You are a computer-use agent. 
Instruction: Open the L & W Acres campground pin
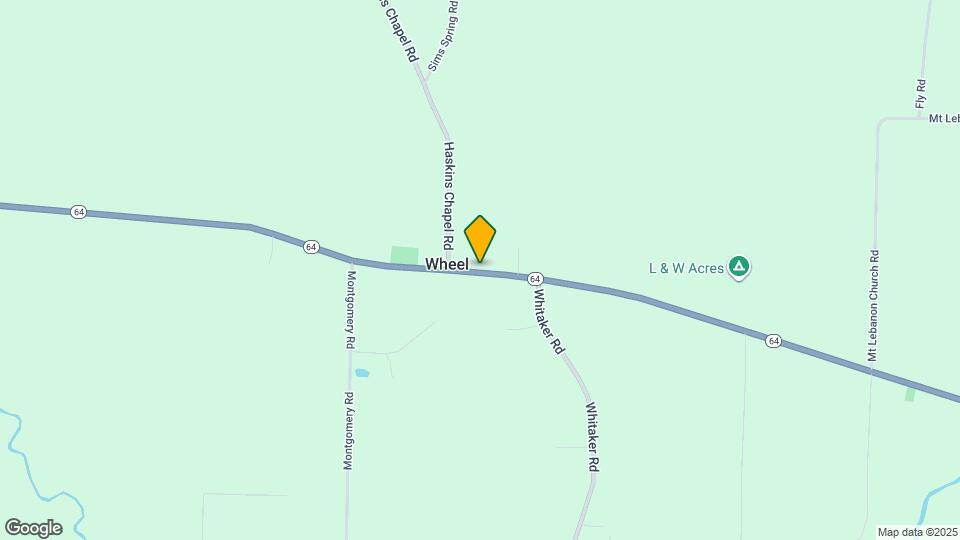pyautogui.click(x=739, y=266)
